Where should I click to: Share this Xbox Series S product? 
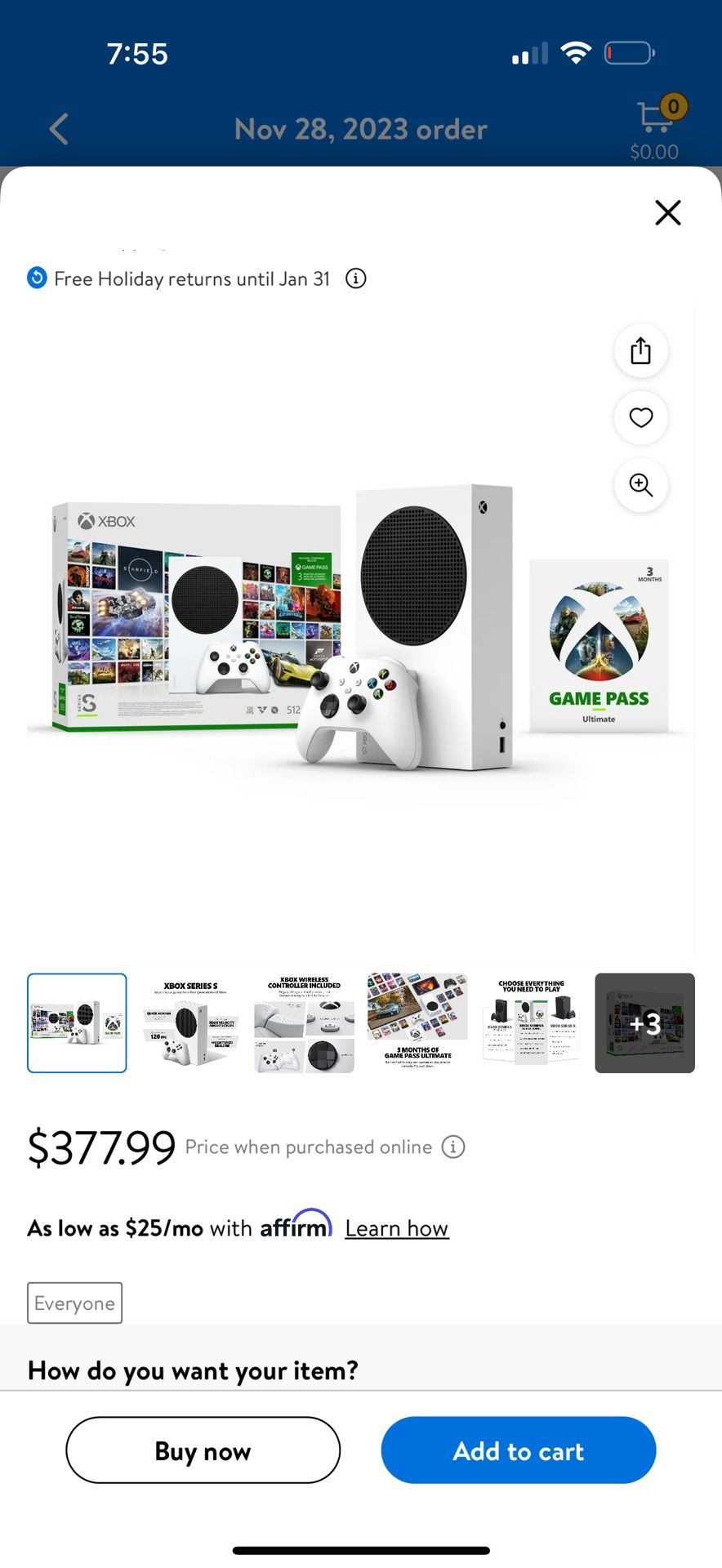[641, 351]
